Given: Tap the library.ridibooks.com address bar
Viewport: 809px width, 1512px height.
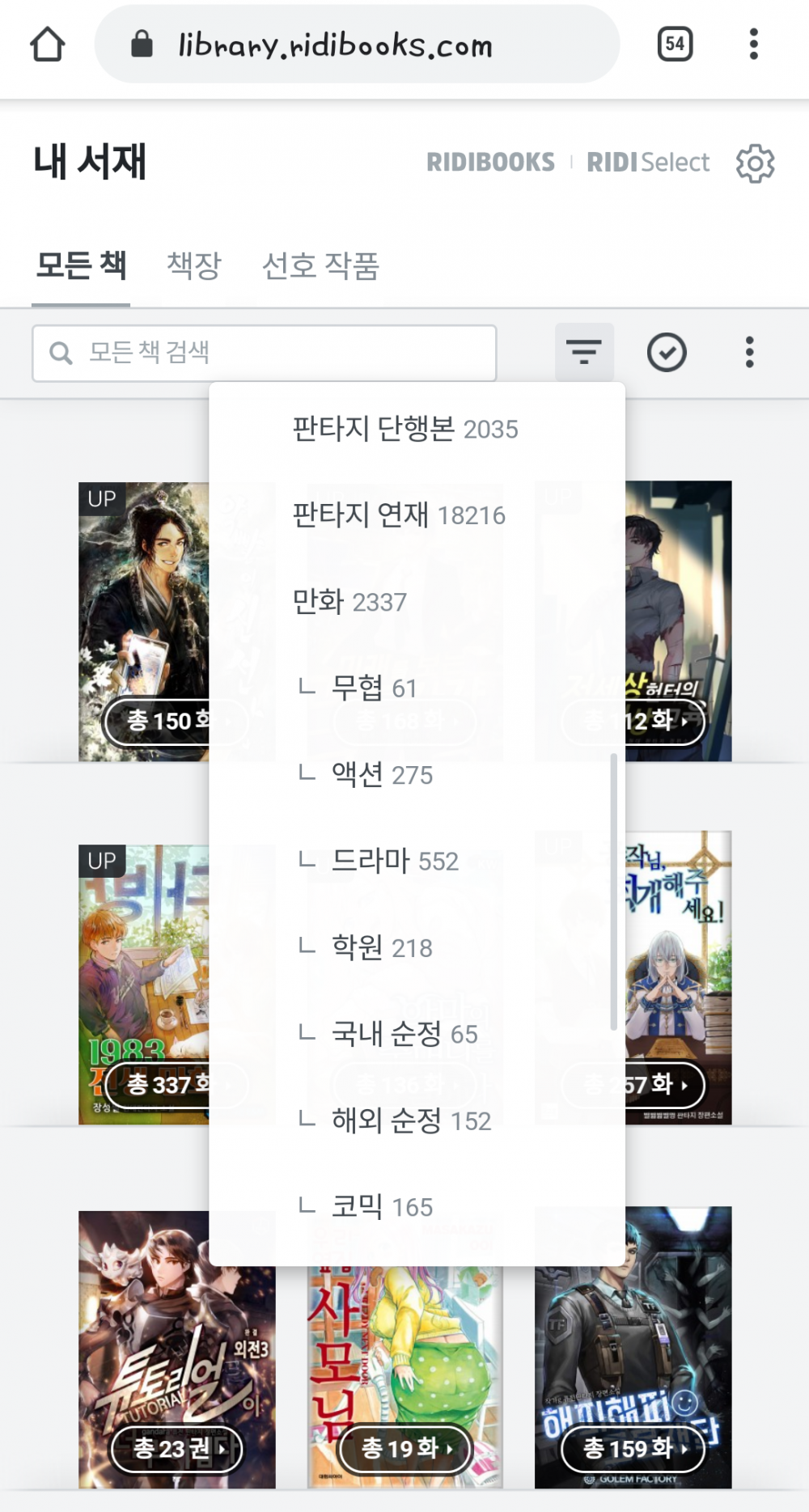Looking at the screenshot, I should [x=356, y=44].
